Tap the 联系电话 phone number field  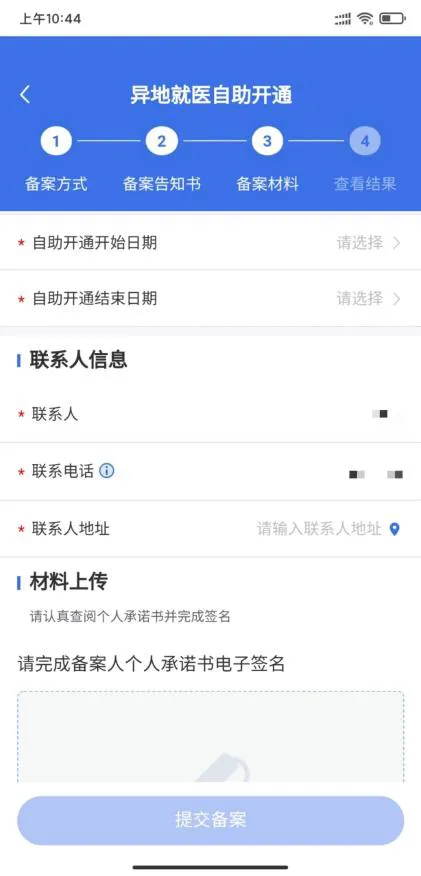210,472
